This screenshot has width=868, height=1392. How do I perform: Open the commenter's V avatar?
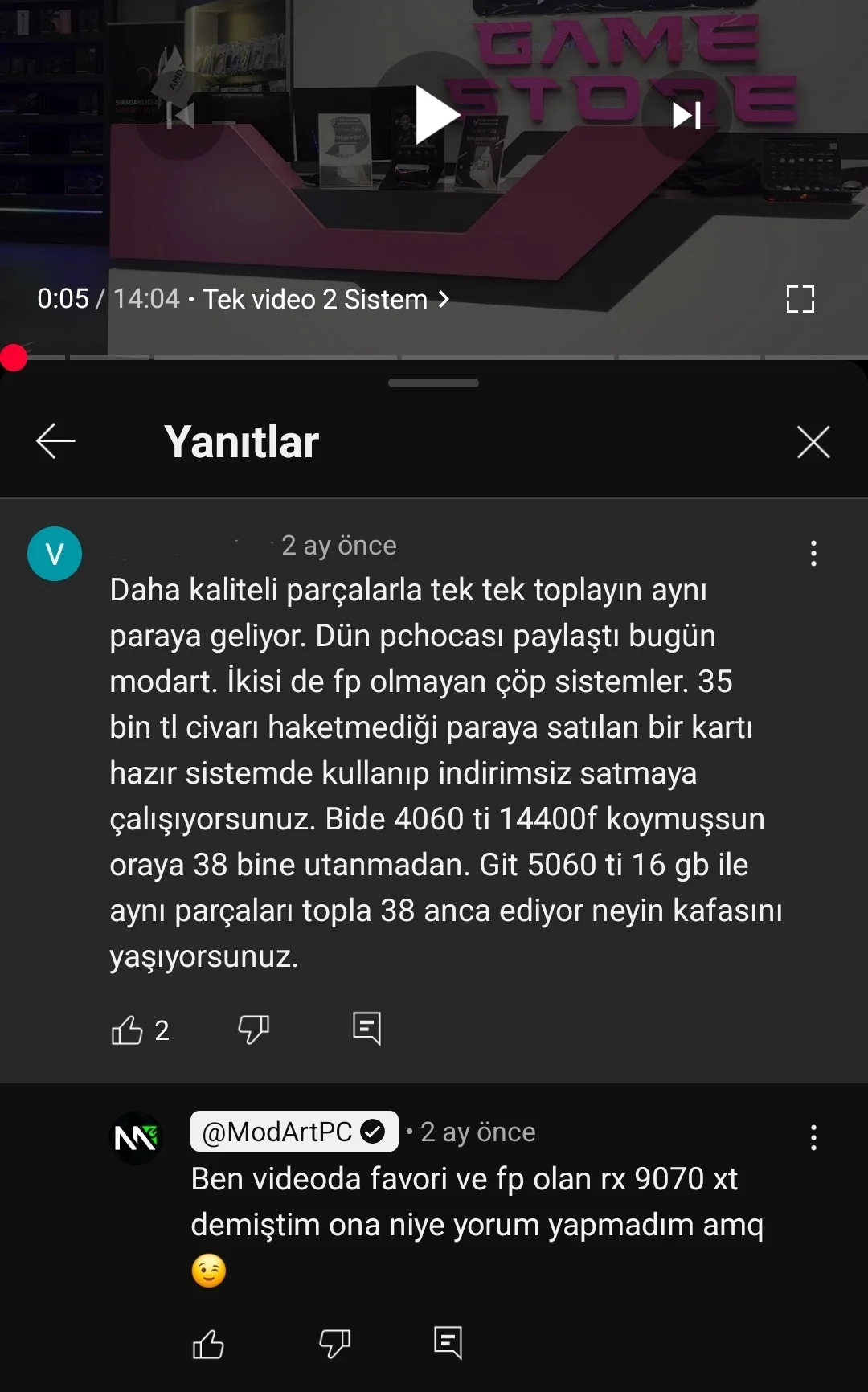(55, 554)
